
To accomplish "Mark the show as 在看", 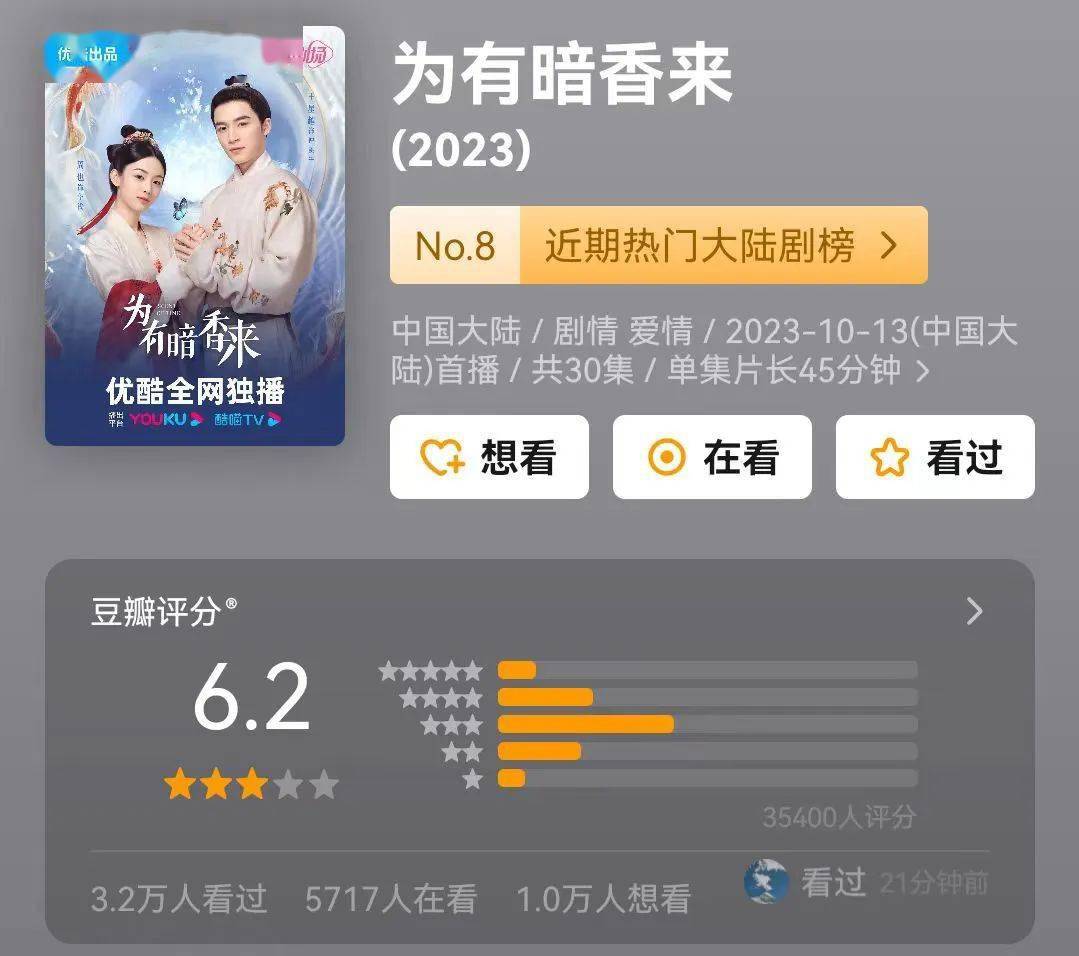I will pyautogui.click(x=712, y=458).
